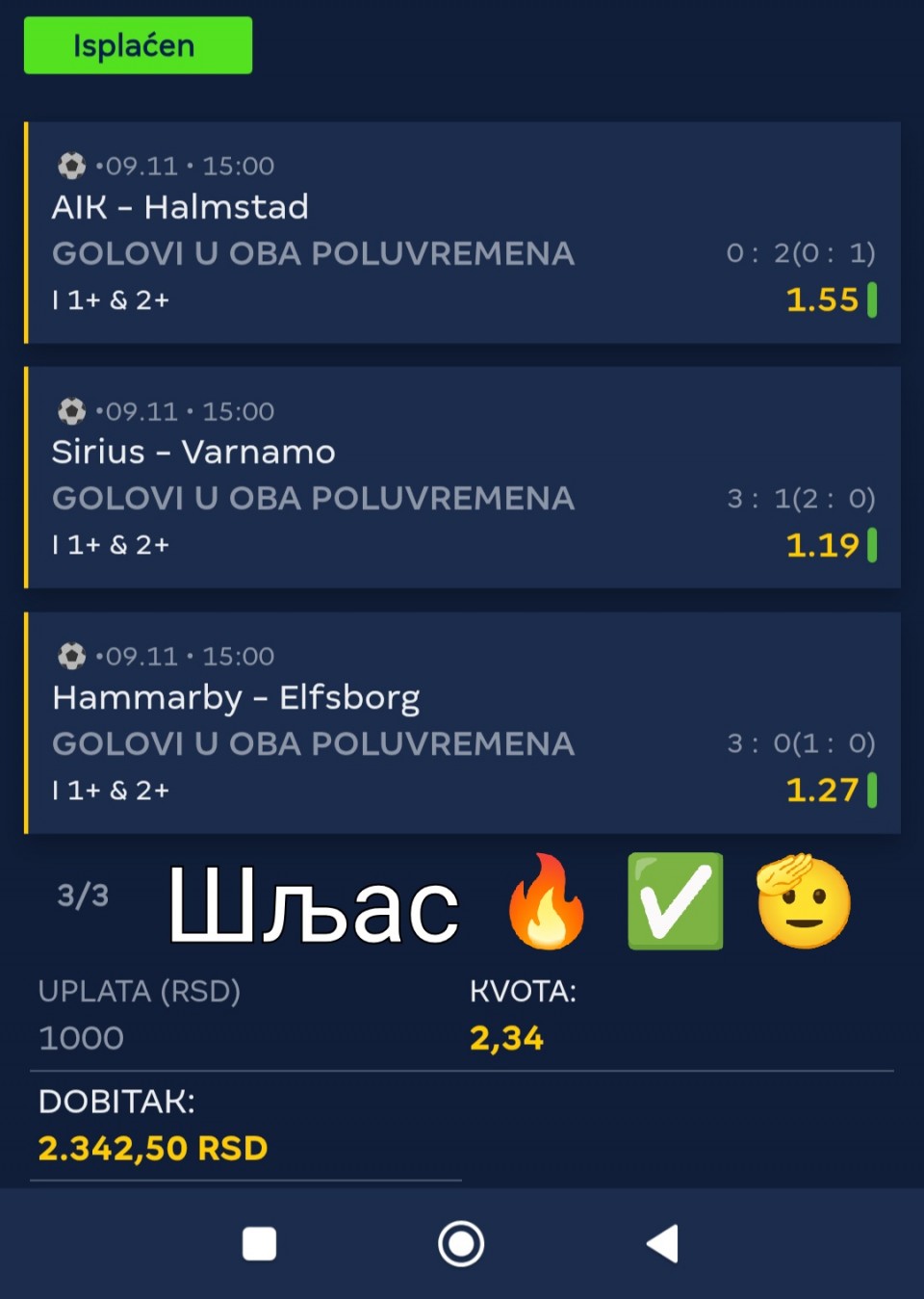Open the Hammarby - Elfsborg match card

[x=462, y=722]
